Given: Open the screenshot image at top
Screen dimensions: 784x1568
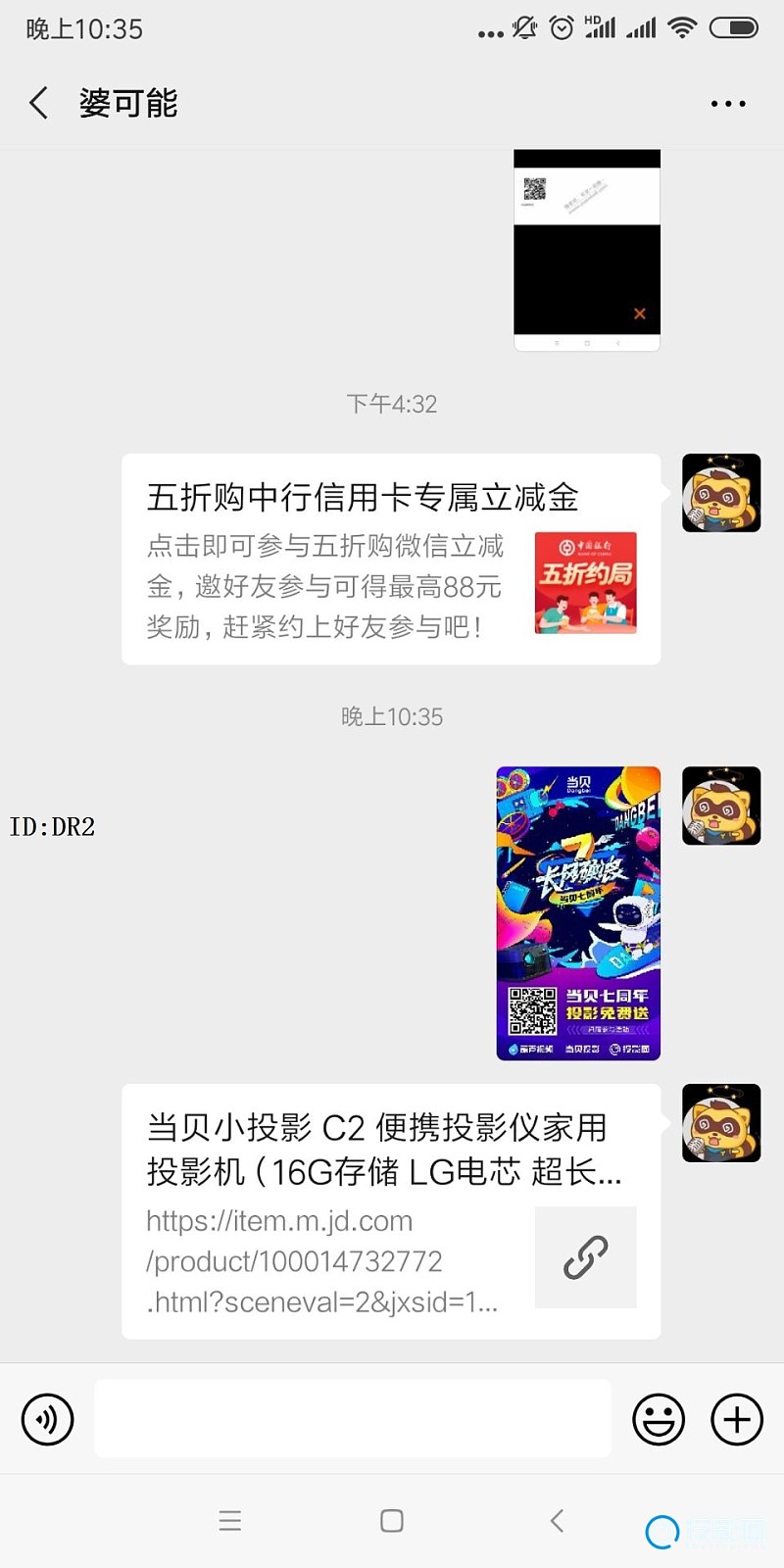Looking at the screenshot, I should coord(586,250).
